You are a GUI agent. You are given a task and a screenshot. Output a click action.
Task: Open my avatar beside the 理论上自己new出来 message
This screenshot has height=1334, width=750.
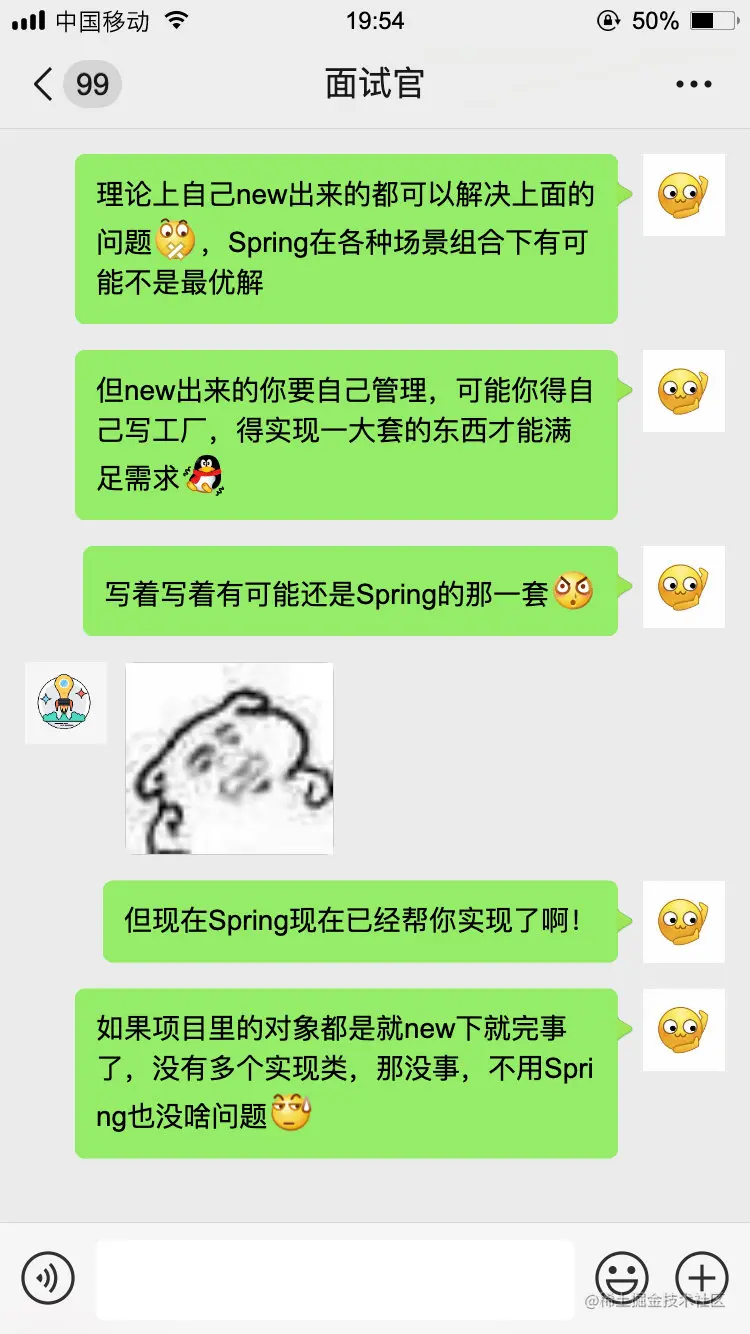pos(683,195)
